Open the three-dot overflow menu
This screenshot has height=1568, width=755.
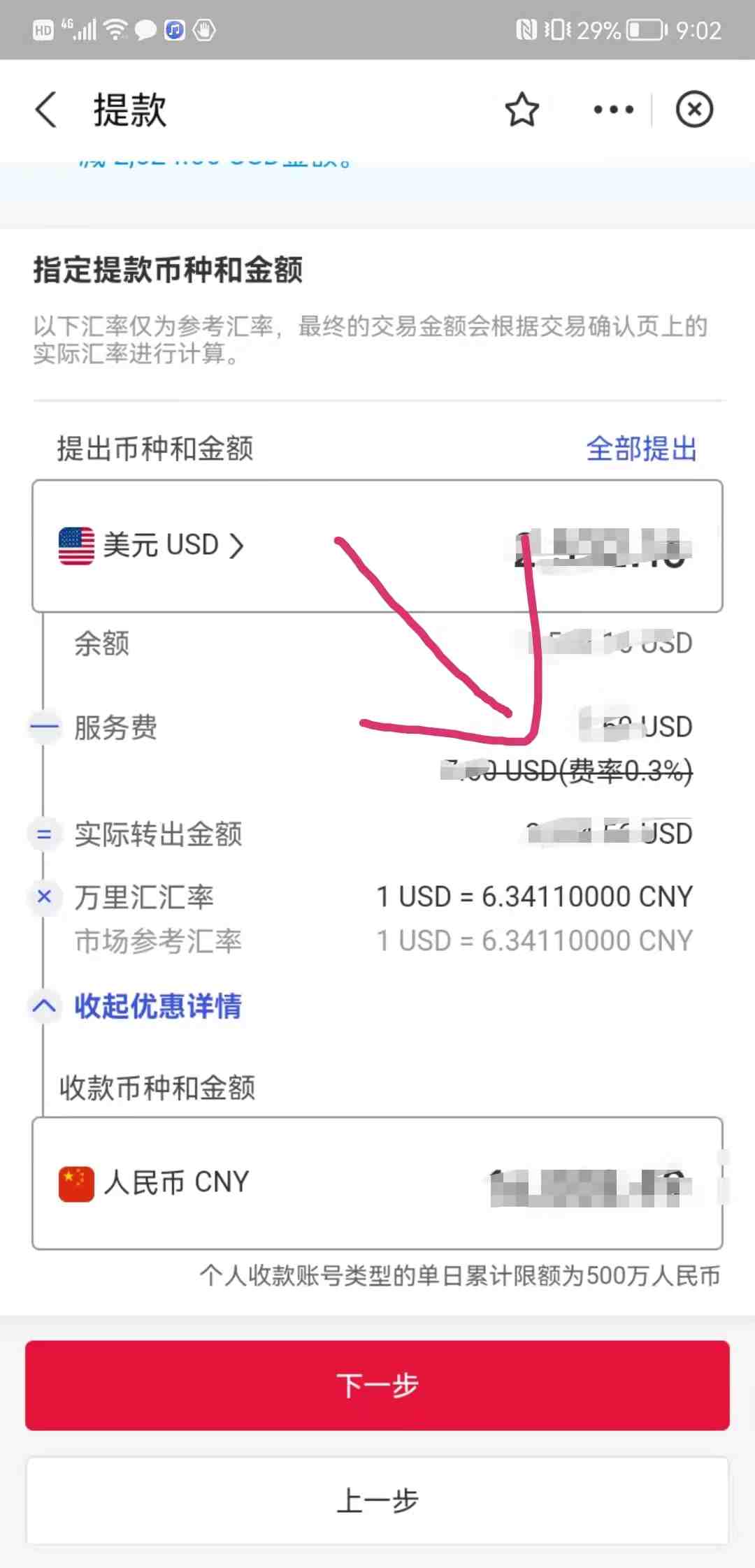click(x=613, y=110)
